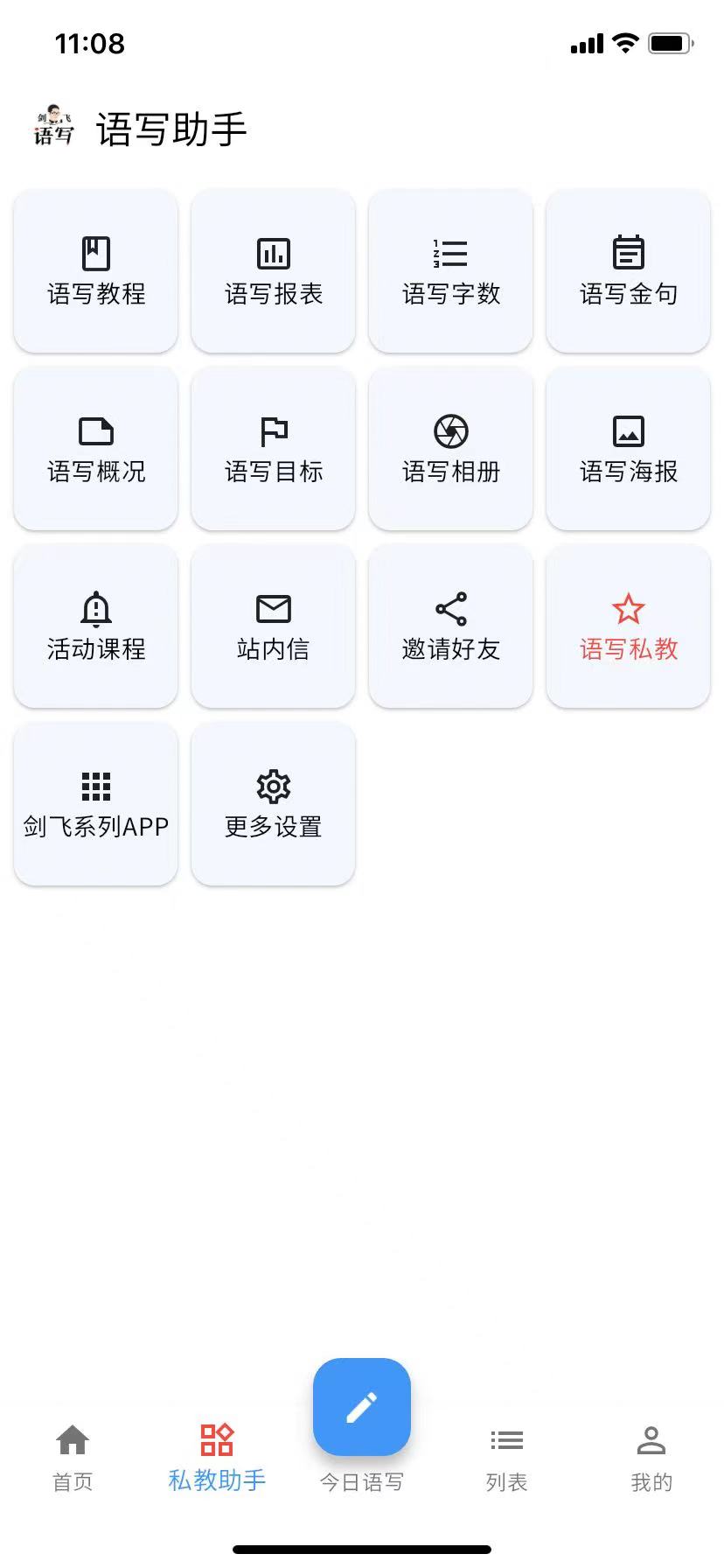Screen dimensions: 724x1568
Task: Open 语写概况 overview
Action: point(96,449)
